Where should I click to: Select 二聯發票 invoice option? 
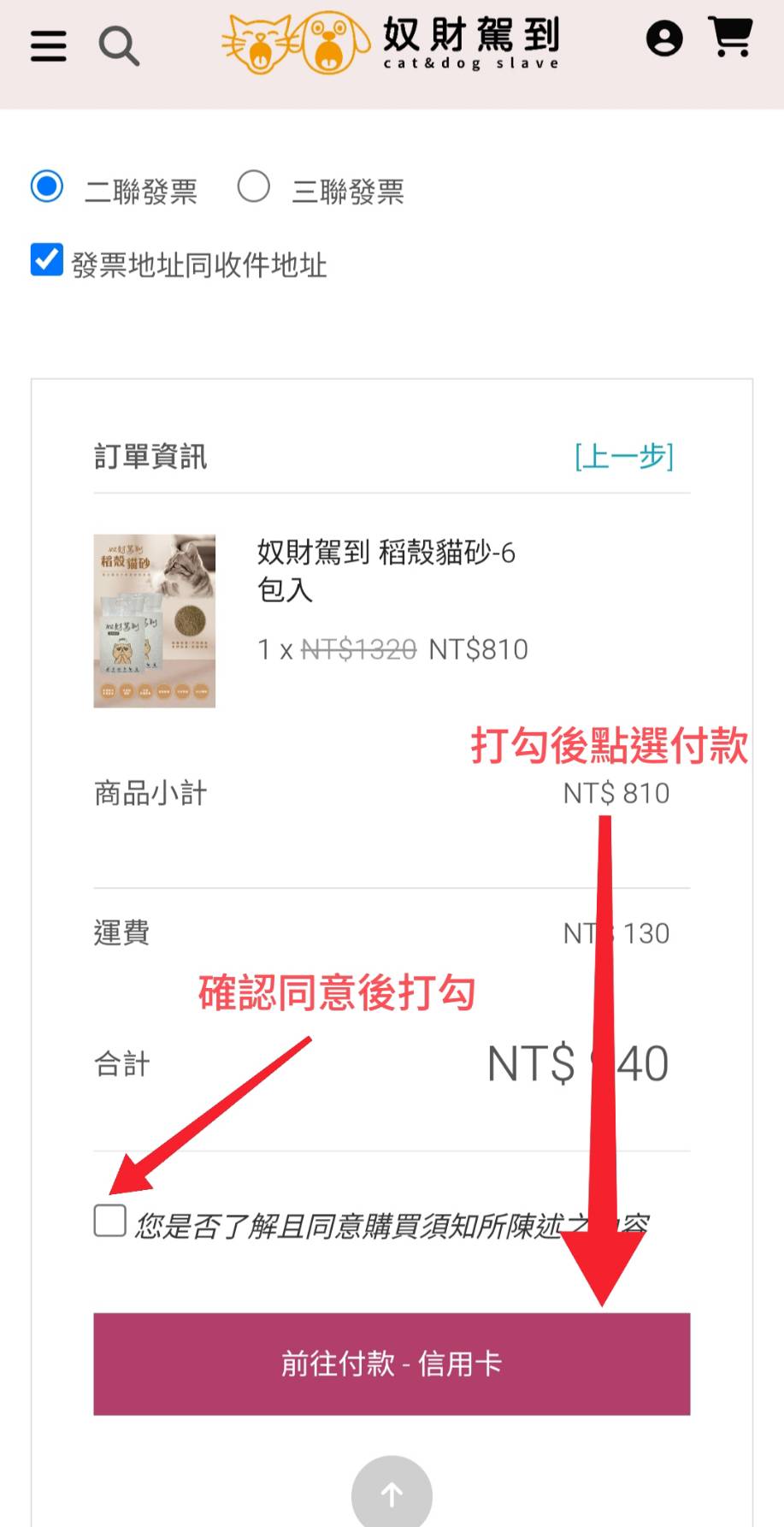47,186
